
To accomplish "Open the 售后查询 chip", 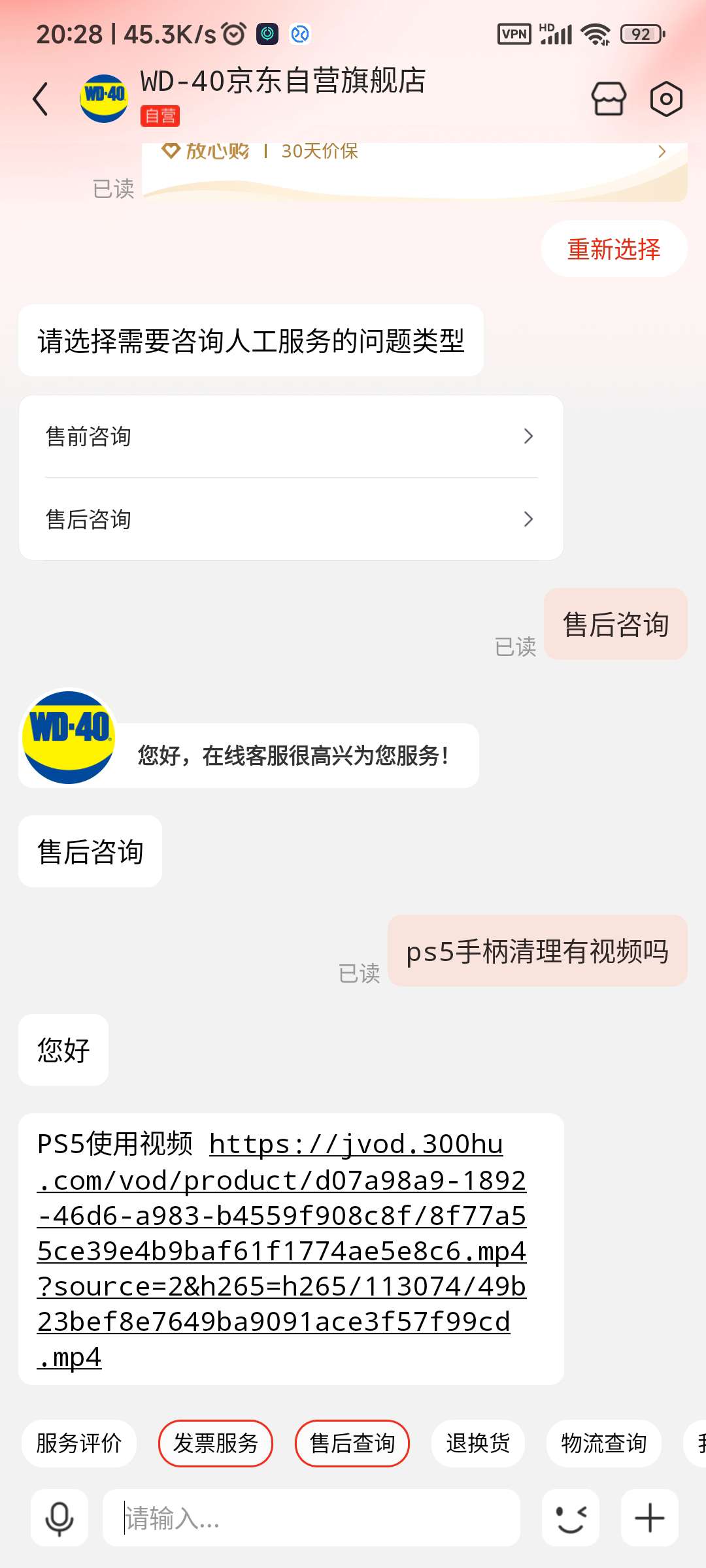I will 352,1443.
